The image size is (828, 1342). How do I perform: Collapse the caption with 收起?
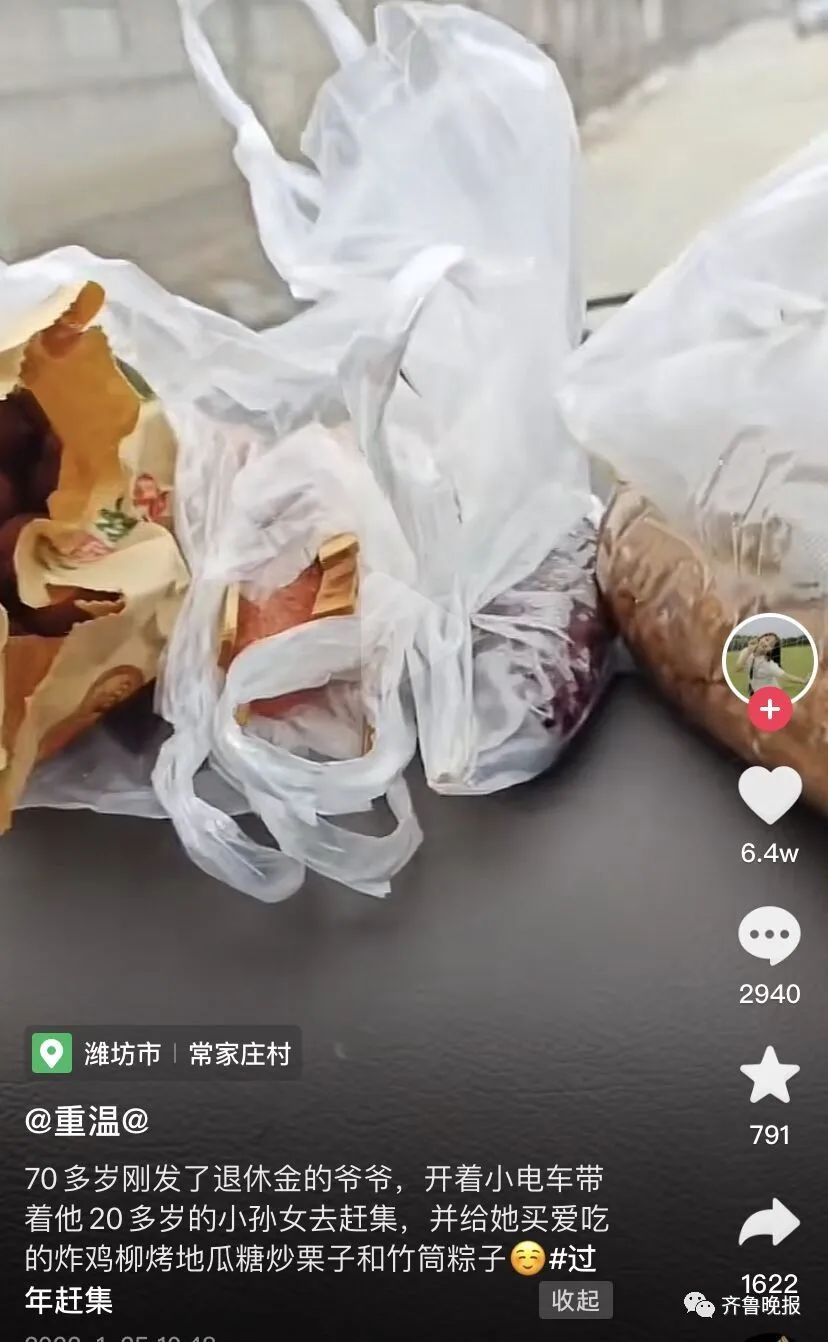click(575, 1300)
